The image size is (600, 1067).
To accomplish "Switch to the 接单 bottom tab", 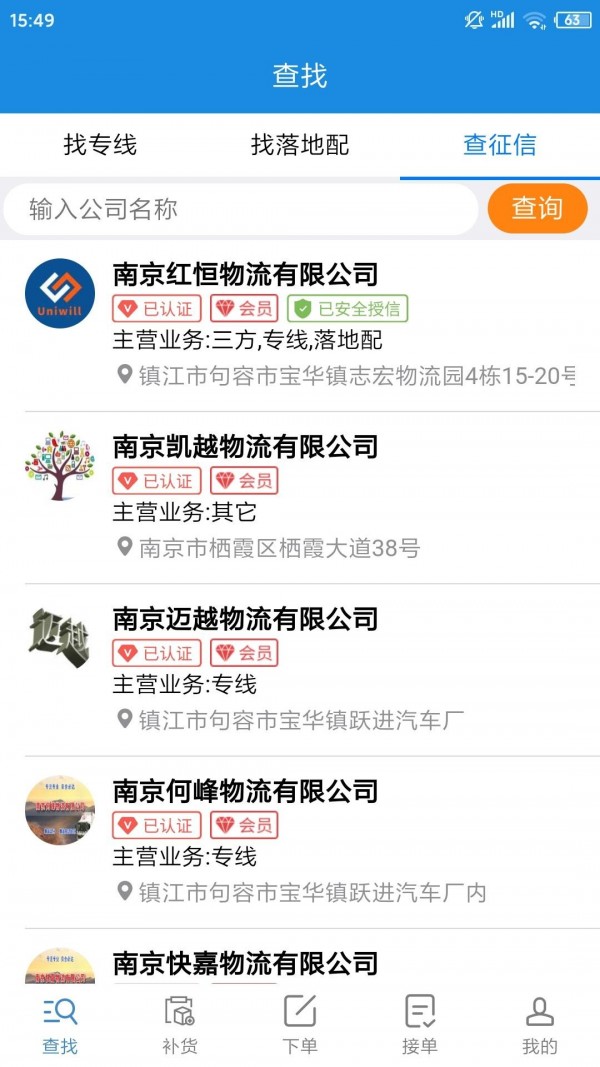I will [419, 1025].
